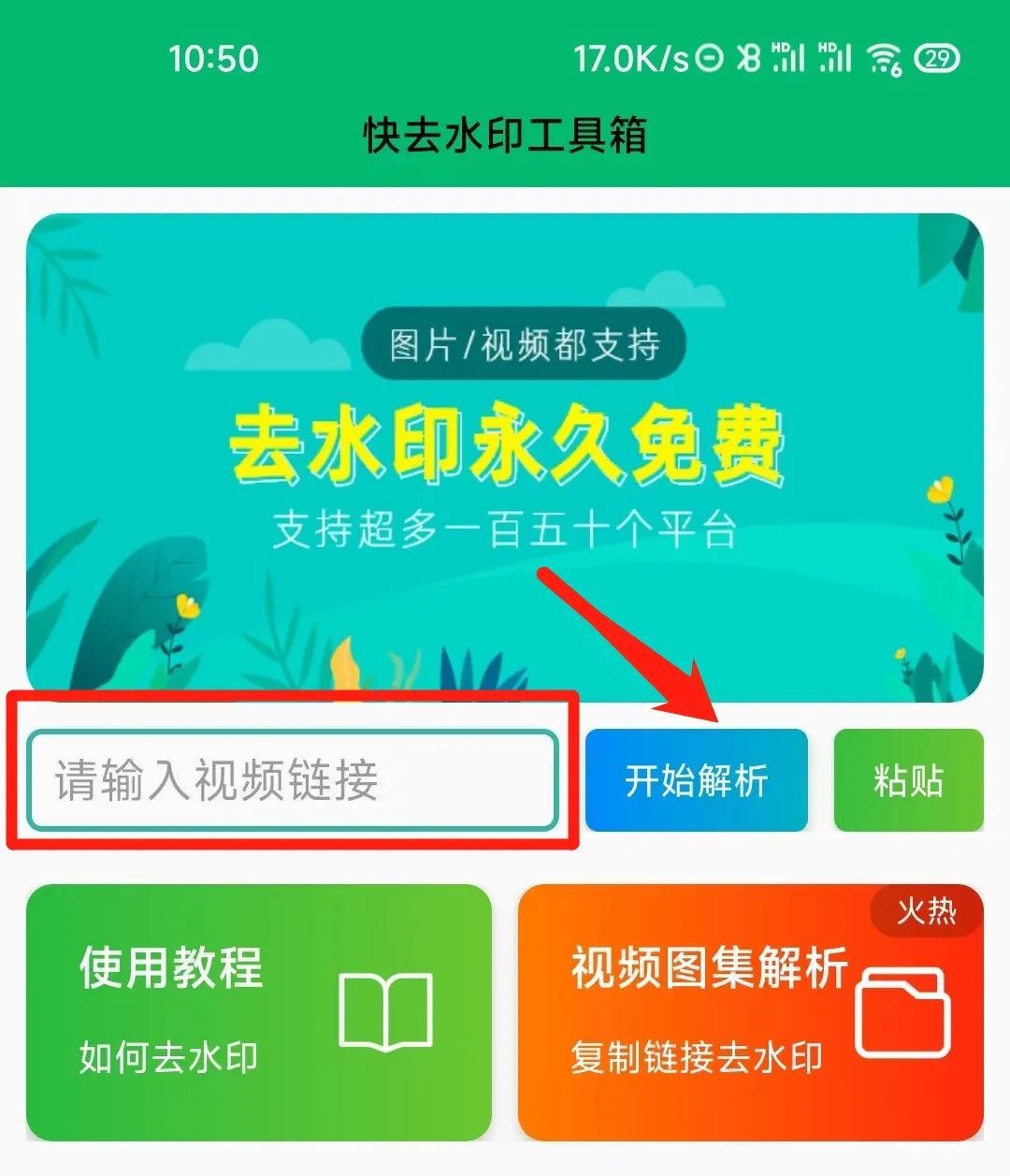1010x1176 pixels.
Task: Open the 视频图集解析 card
Action: point(750,1012)
